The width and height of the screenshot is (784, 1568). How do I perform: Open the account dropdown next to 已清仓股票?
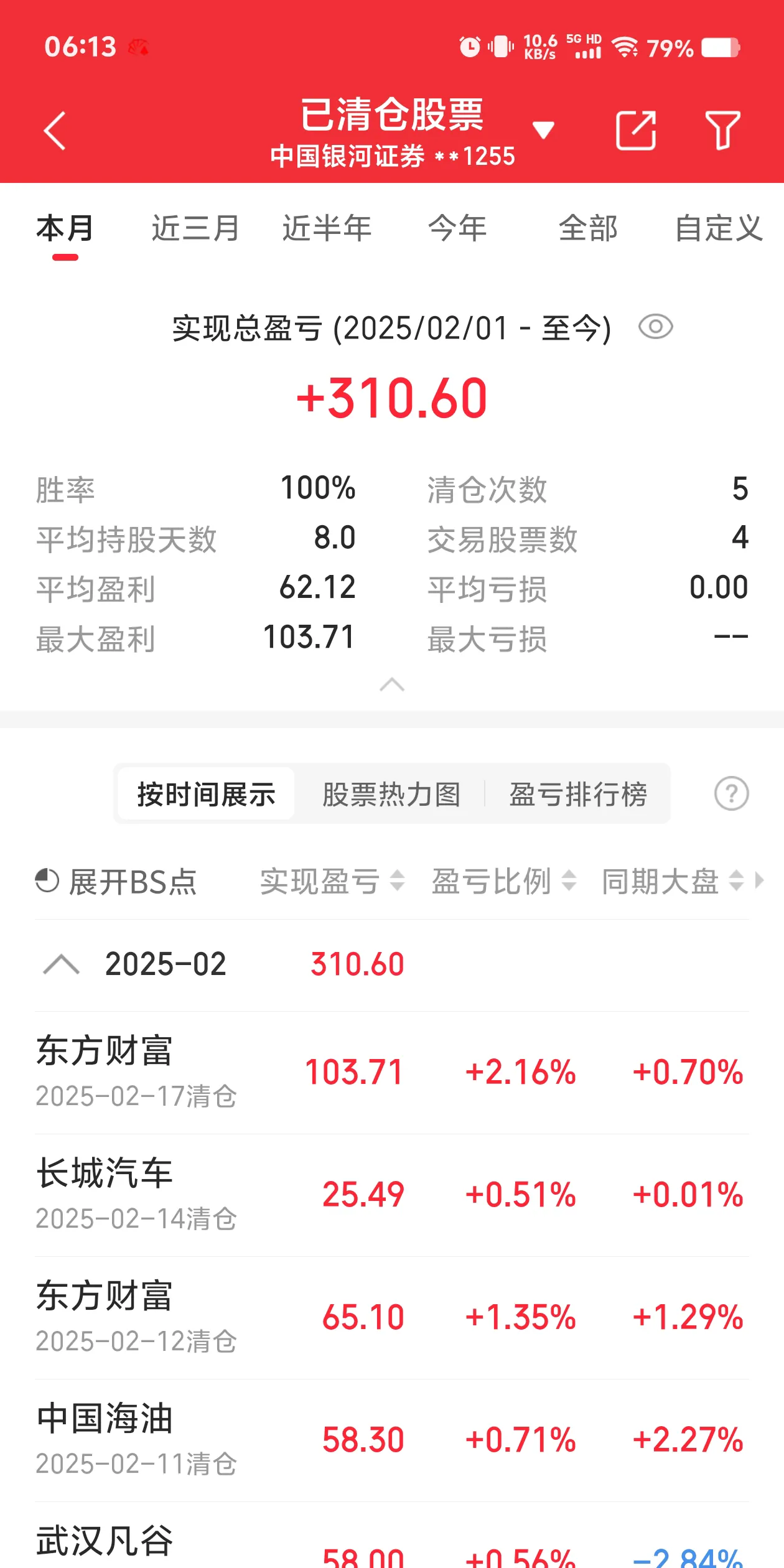click(x=543, y=129)
